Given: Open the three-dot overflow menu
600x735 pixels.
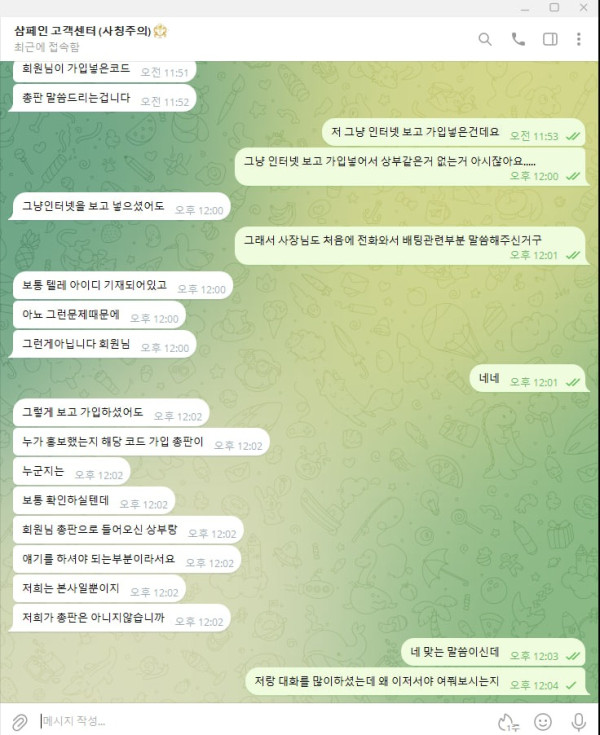Looking at the screenshot, I should 579,39.
